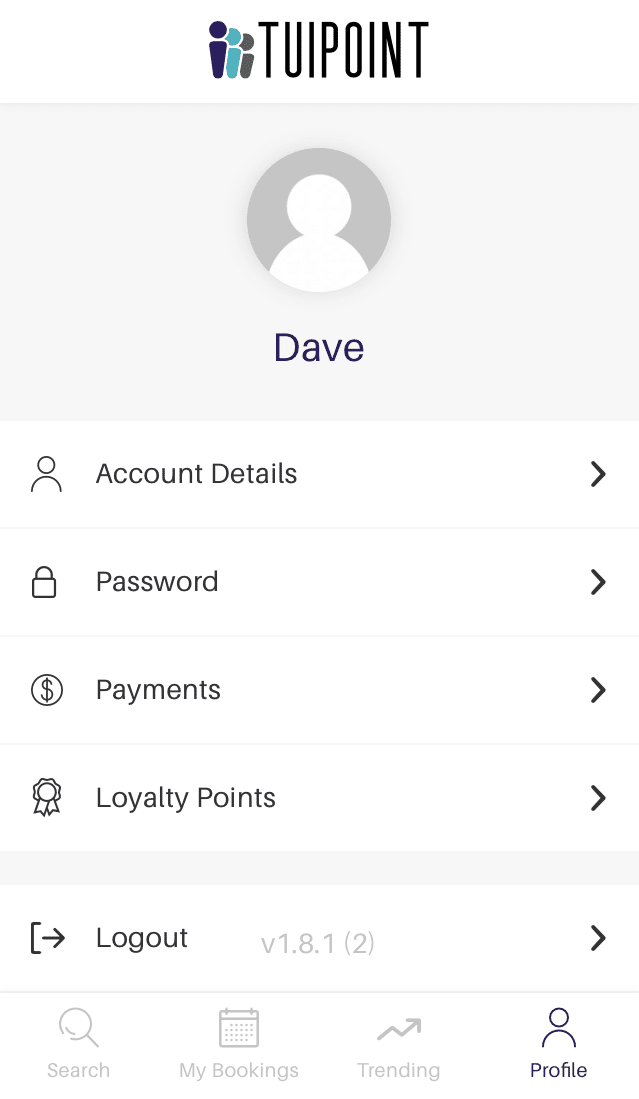Tap Dave's profile avatar
Screen dimensions: 639x1099
(x=319, y=220)
